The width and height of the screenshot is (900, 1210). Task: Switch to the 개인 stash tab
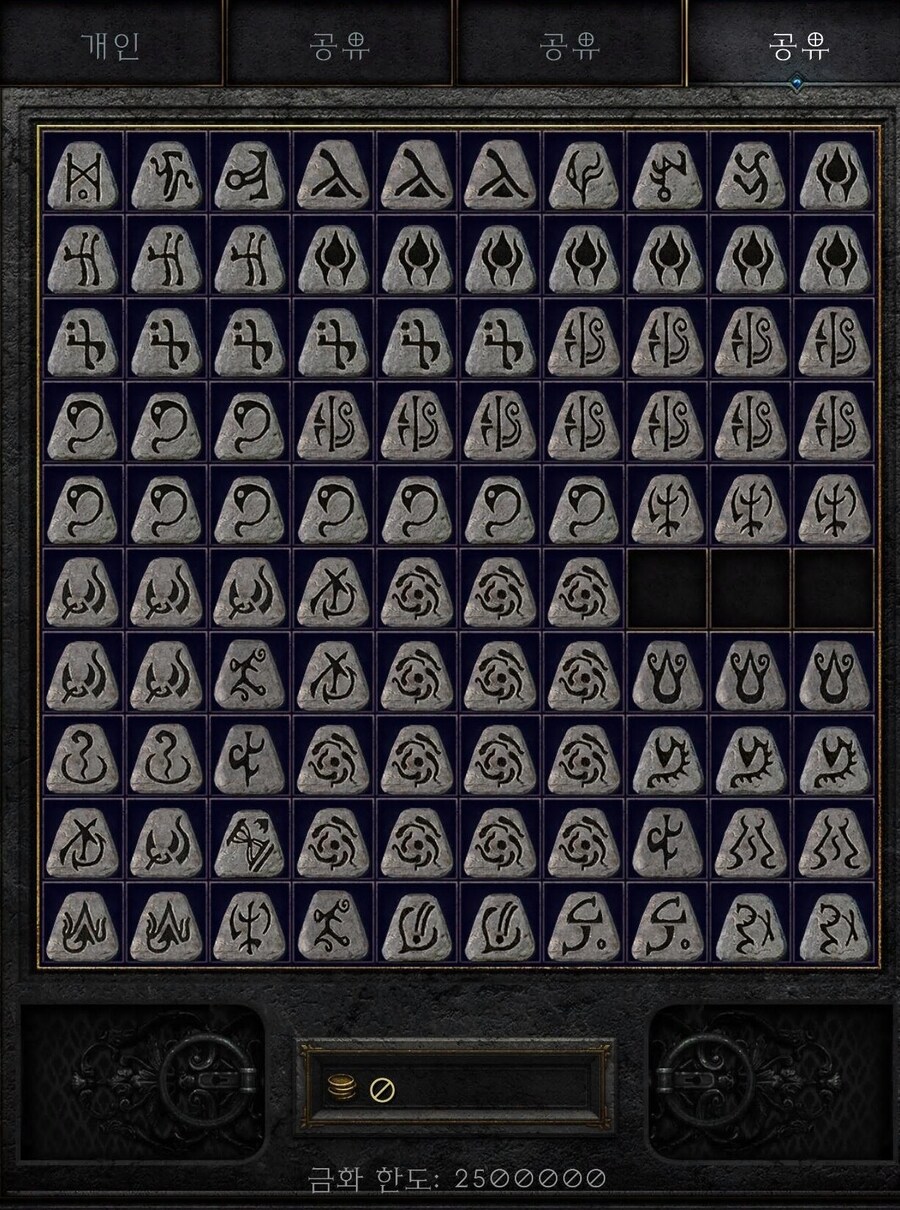(x=110, y=46)
